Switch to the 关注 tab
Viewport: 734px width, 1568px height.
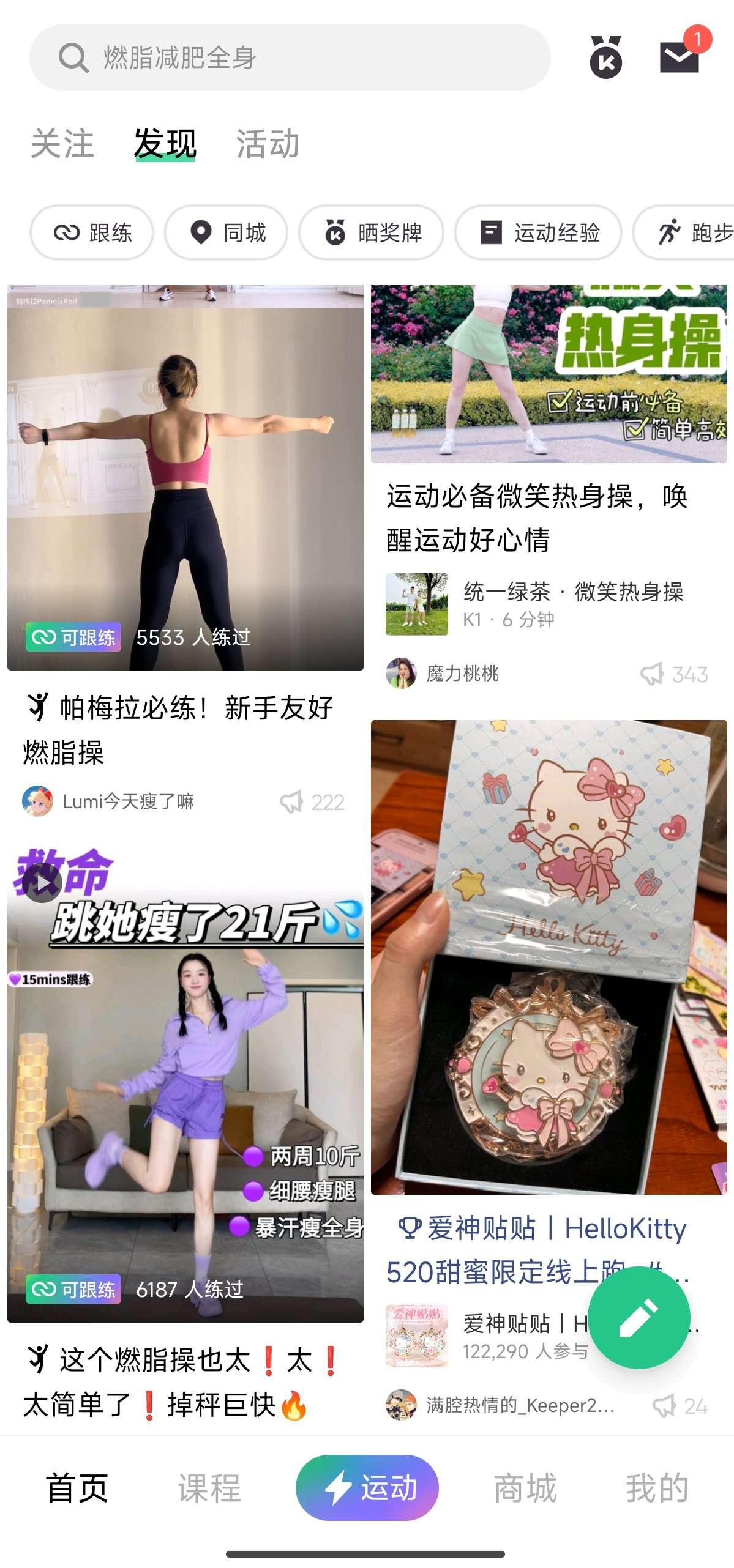(62, 144)
